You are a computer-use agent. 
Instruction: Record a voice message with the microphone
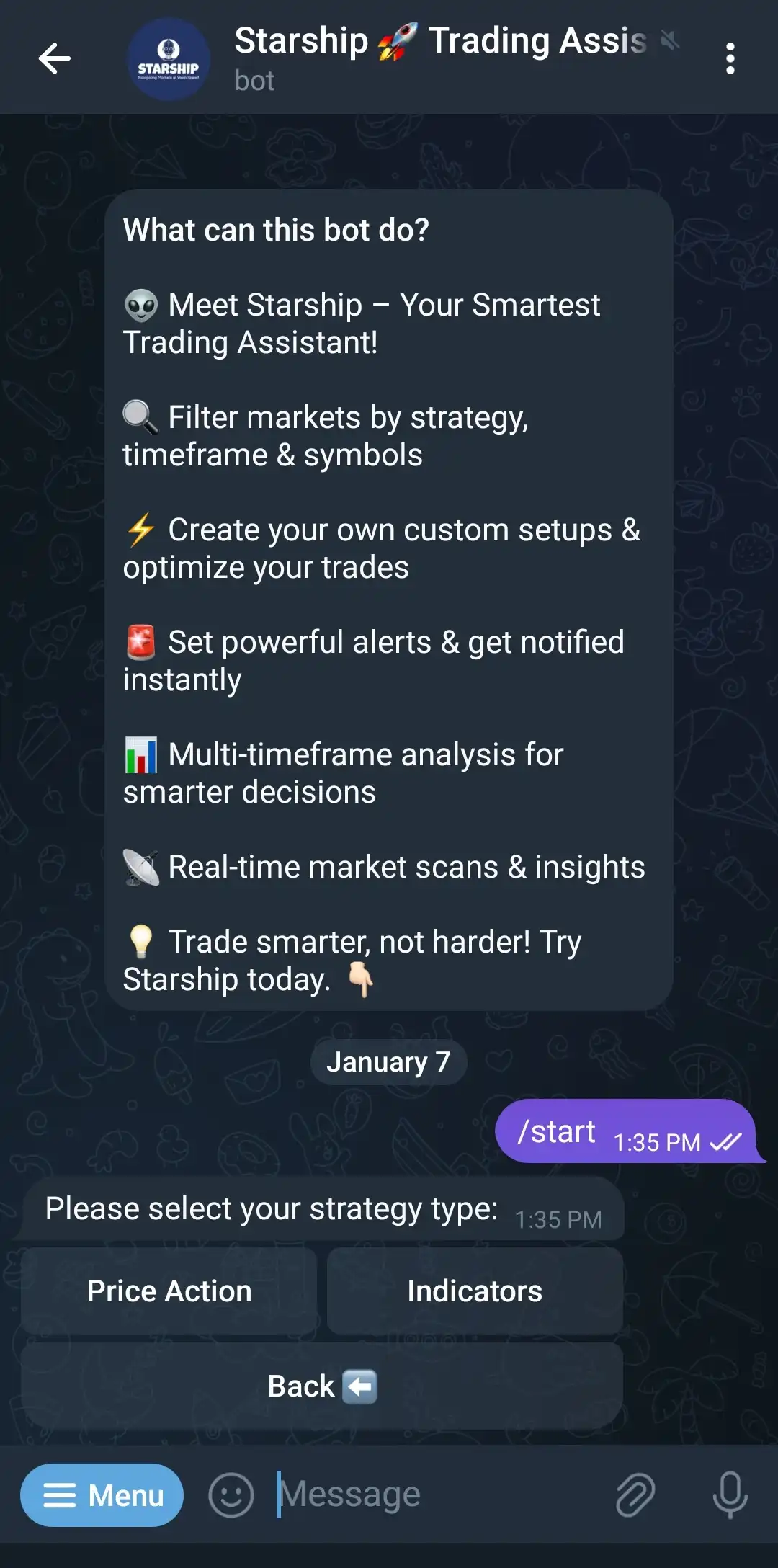[730, 1495]
